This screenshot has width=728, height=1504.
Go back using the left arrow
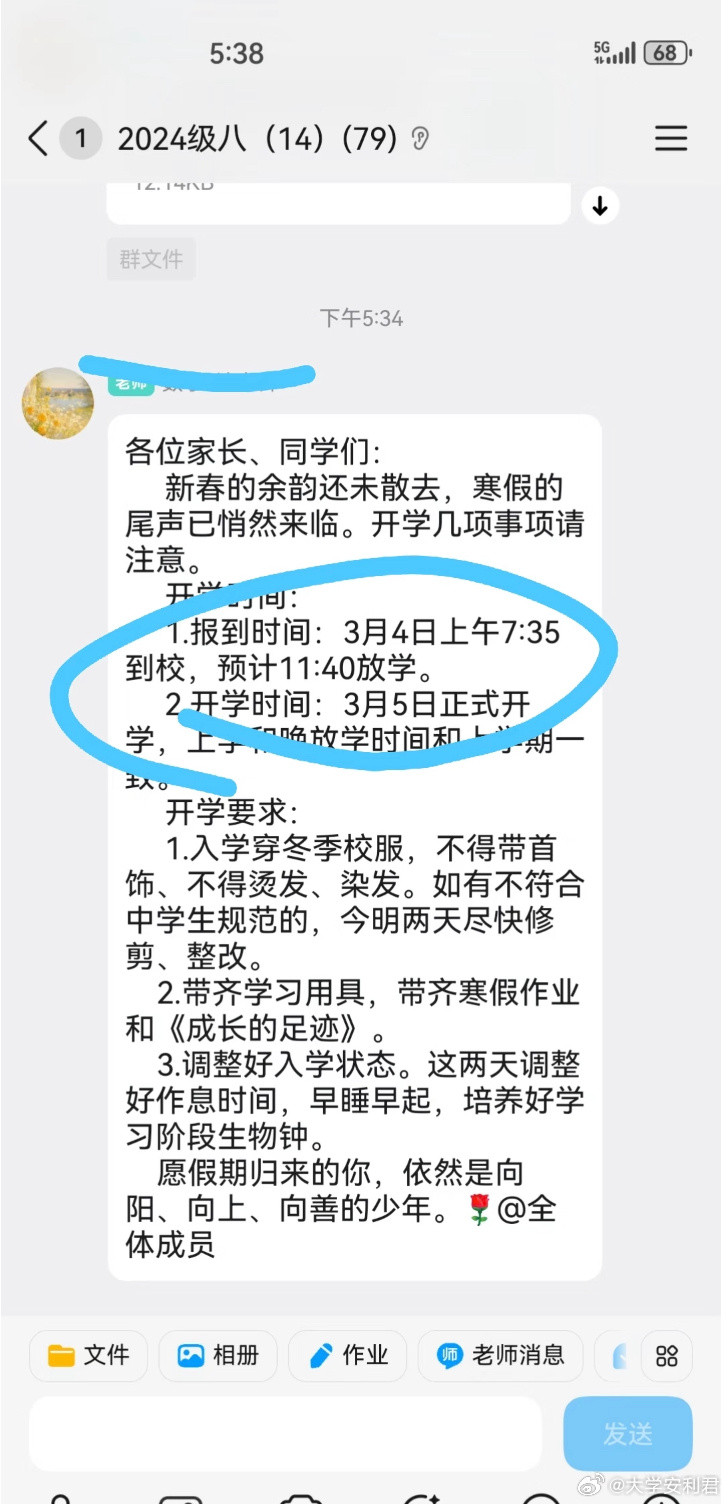point(36,140)
